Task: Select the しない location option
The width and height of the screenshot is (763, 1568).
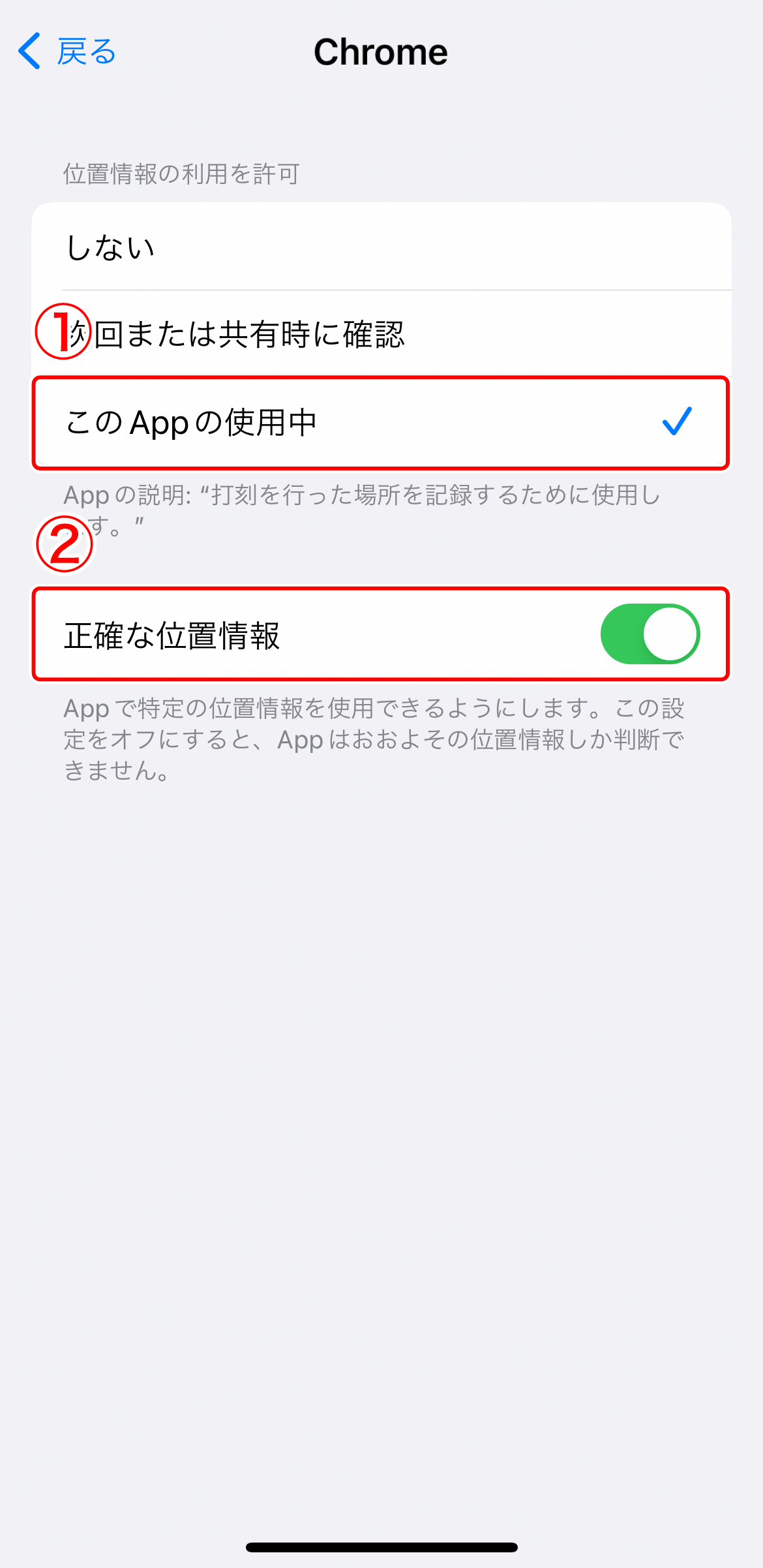Action: (381, 247)
